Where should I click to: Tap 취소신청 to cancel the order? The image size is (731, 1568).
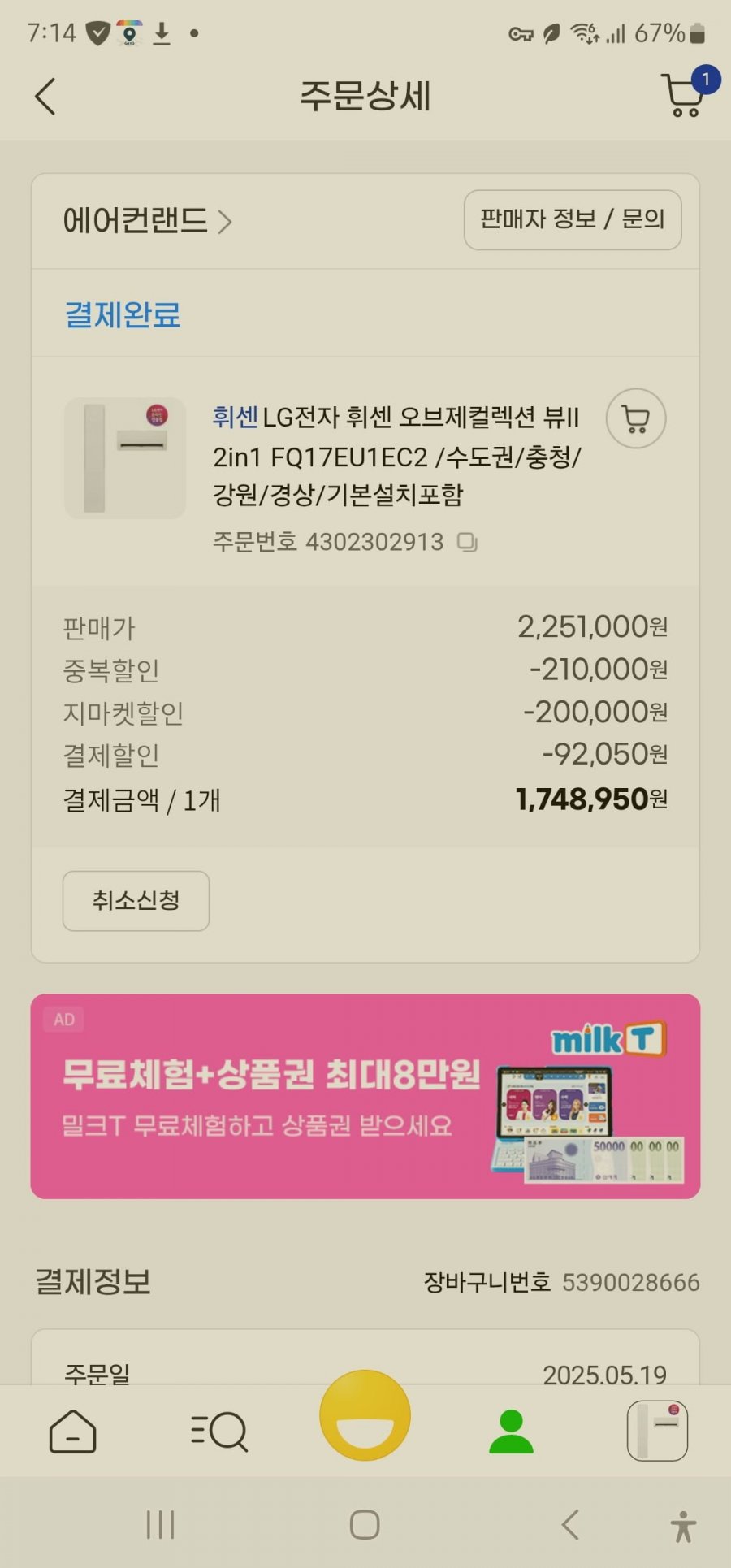tap(136, 900)
